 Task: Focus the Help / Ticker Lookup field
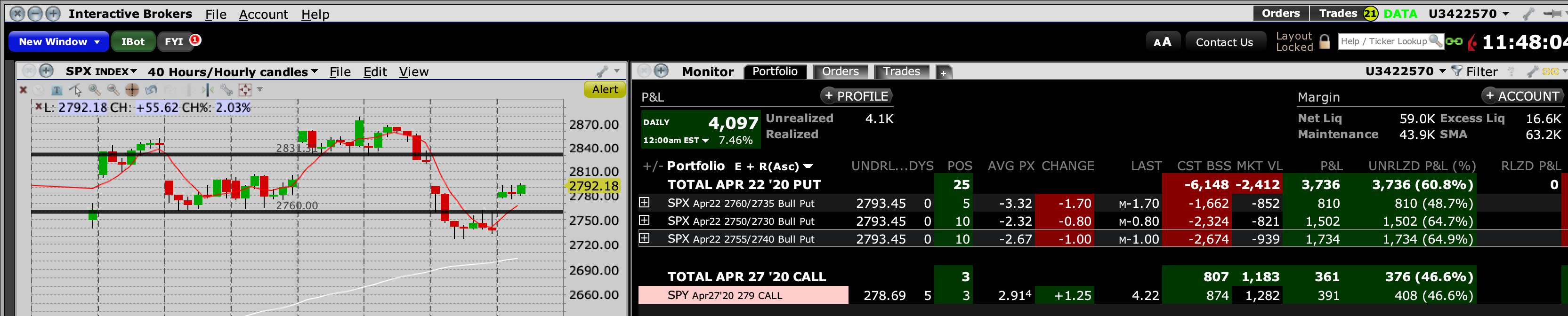[x=1383, y=41]
